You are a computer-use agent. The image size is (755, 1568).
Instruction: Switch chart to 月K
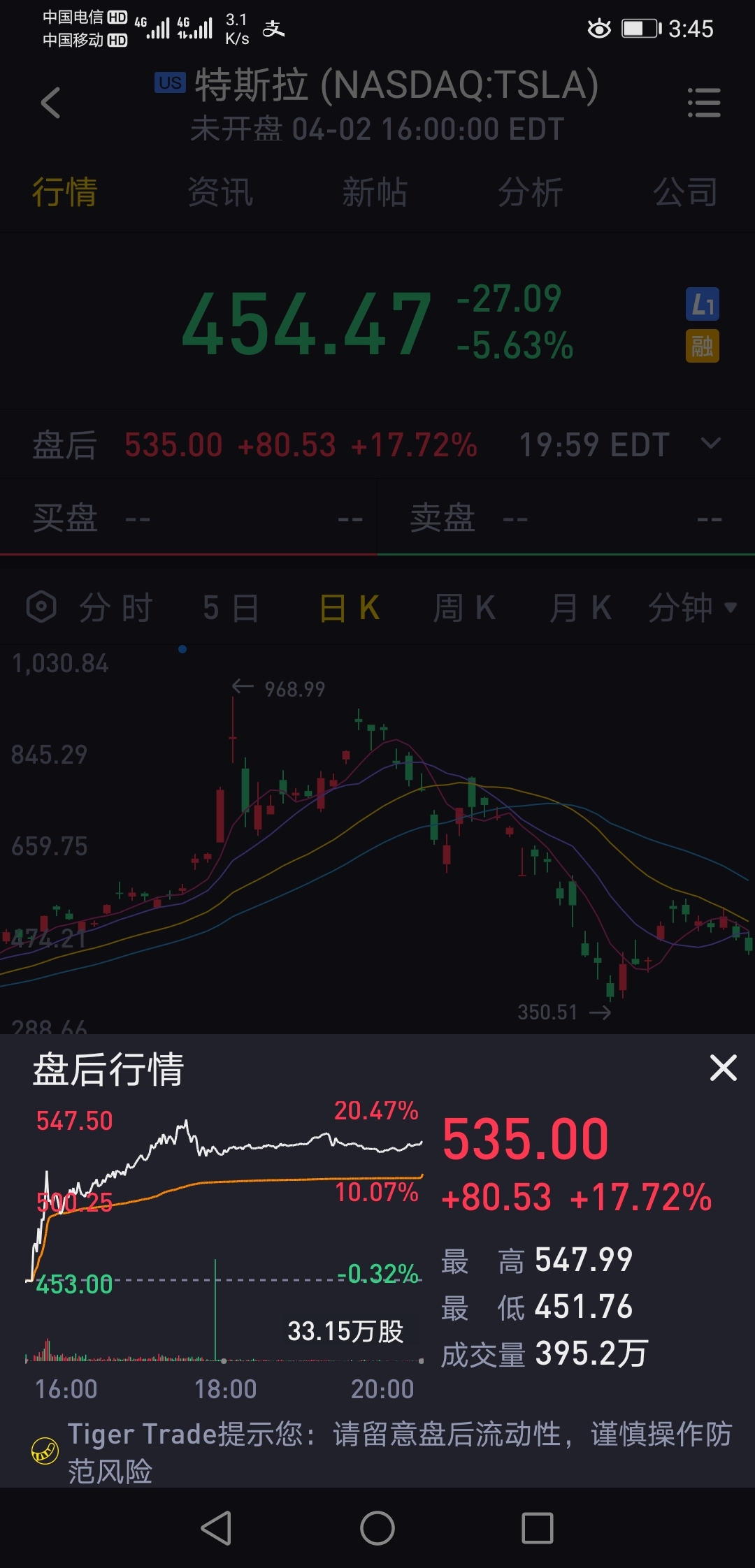pyautogui.click(x=580, y=607)
